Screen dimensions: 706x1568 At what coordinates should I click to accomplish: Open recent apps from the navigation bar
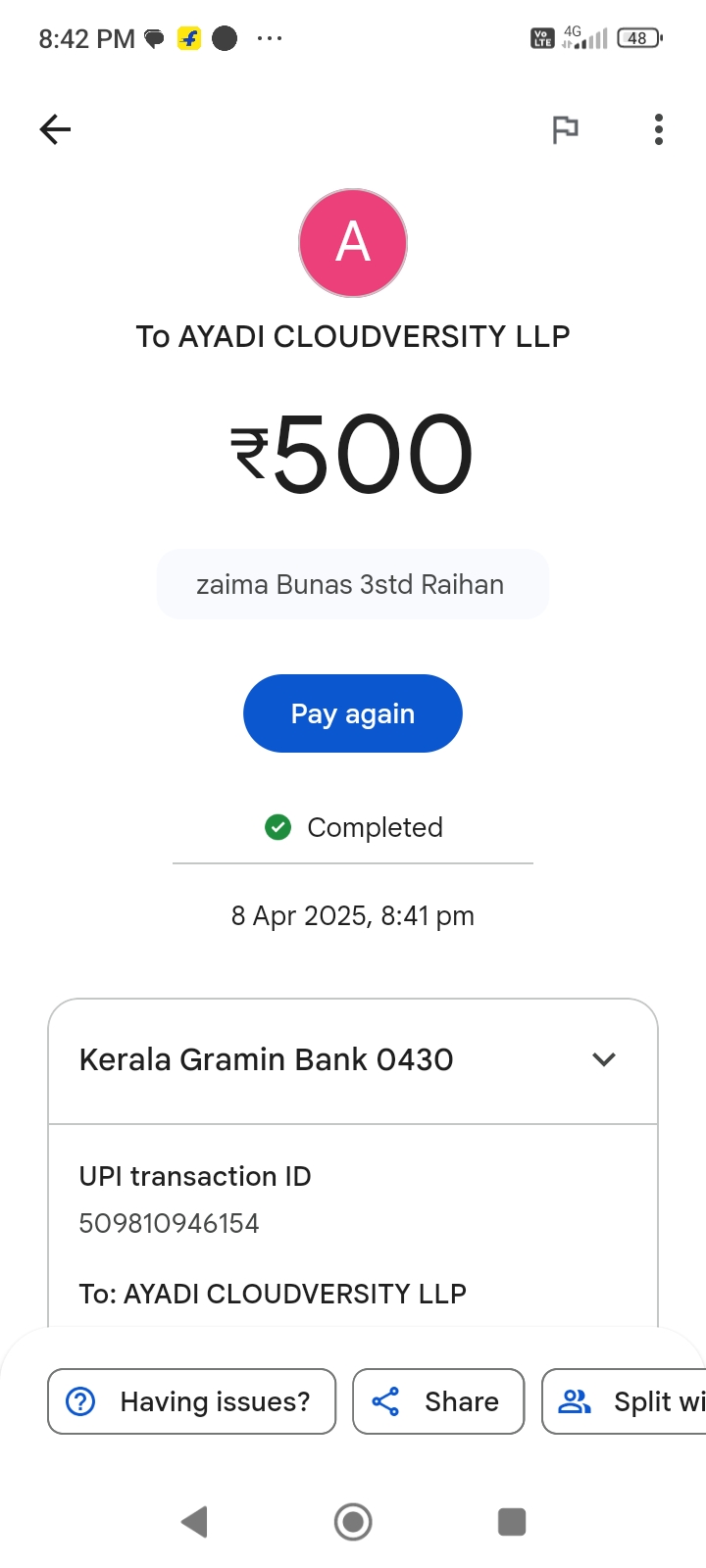512,1522
